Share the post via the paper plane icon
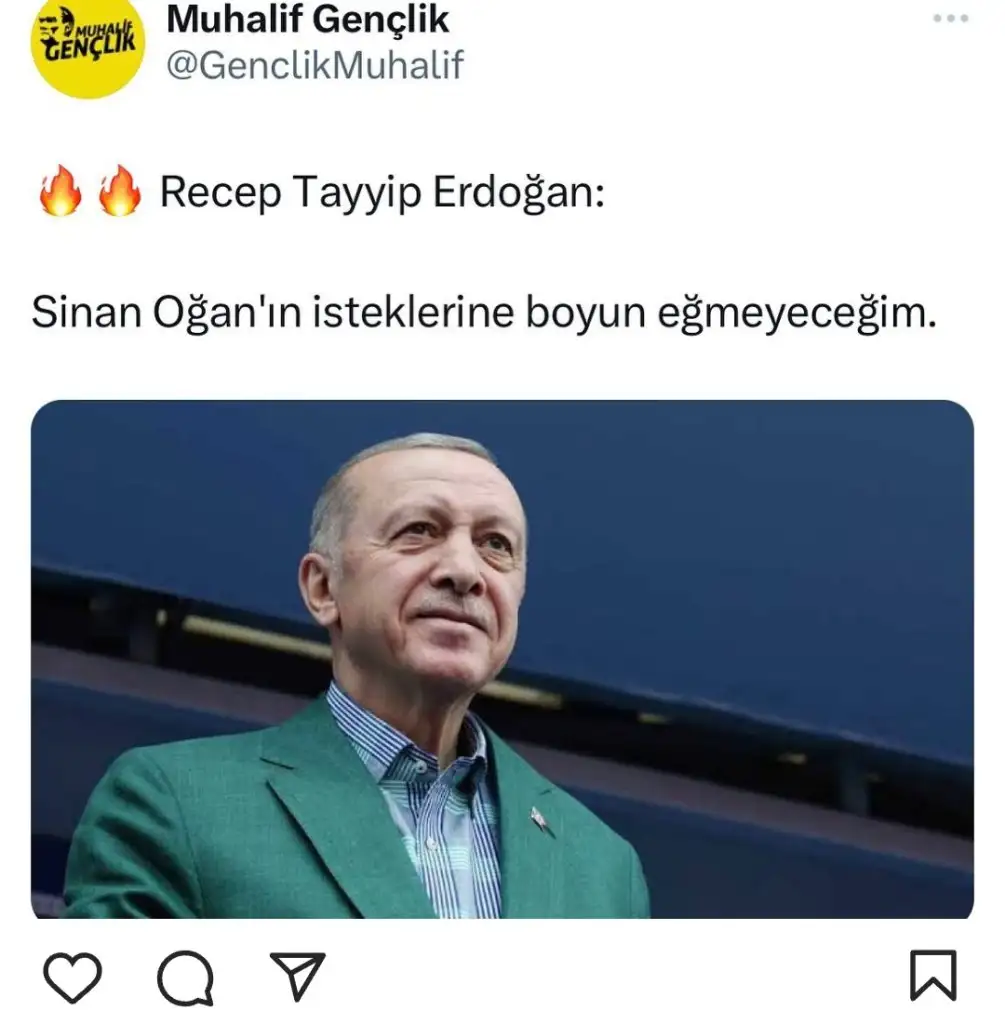 point(297,976)
